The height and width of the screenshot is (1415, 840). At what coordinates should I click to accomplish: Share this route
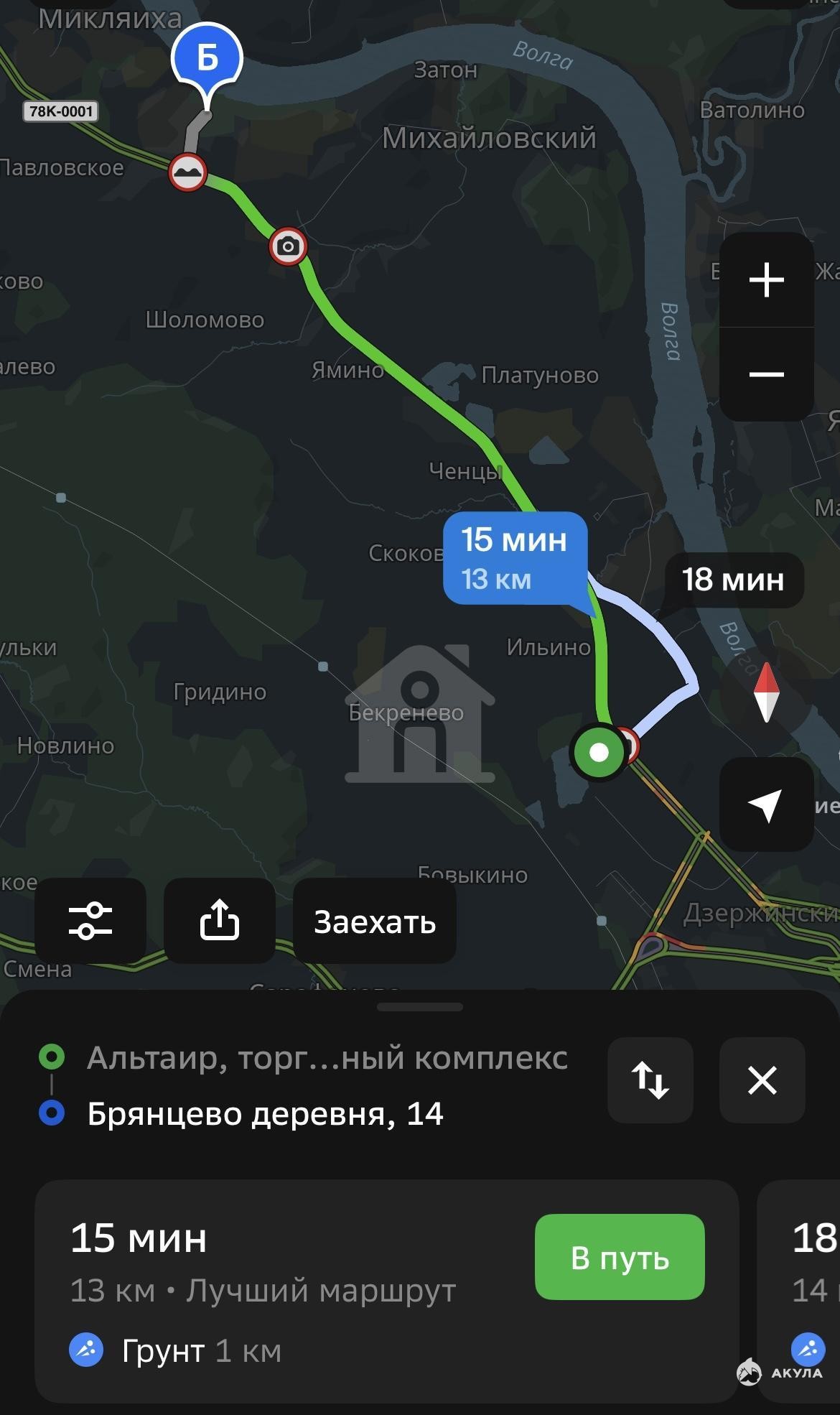(x=220, y=921)
